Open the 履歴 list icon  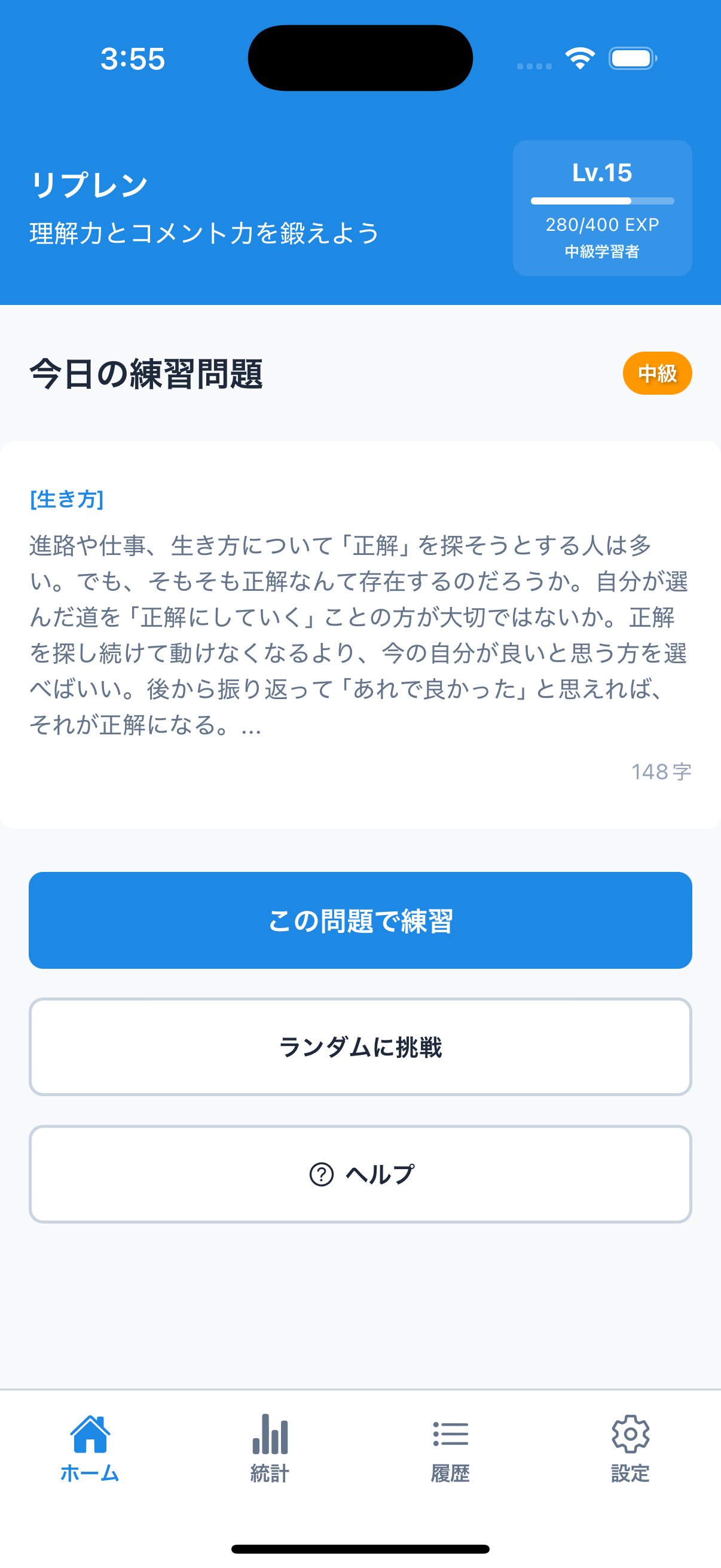pos(451,1435)
